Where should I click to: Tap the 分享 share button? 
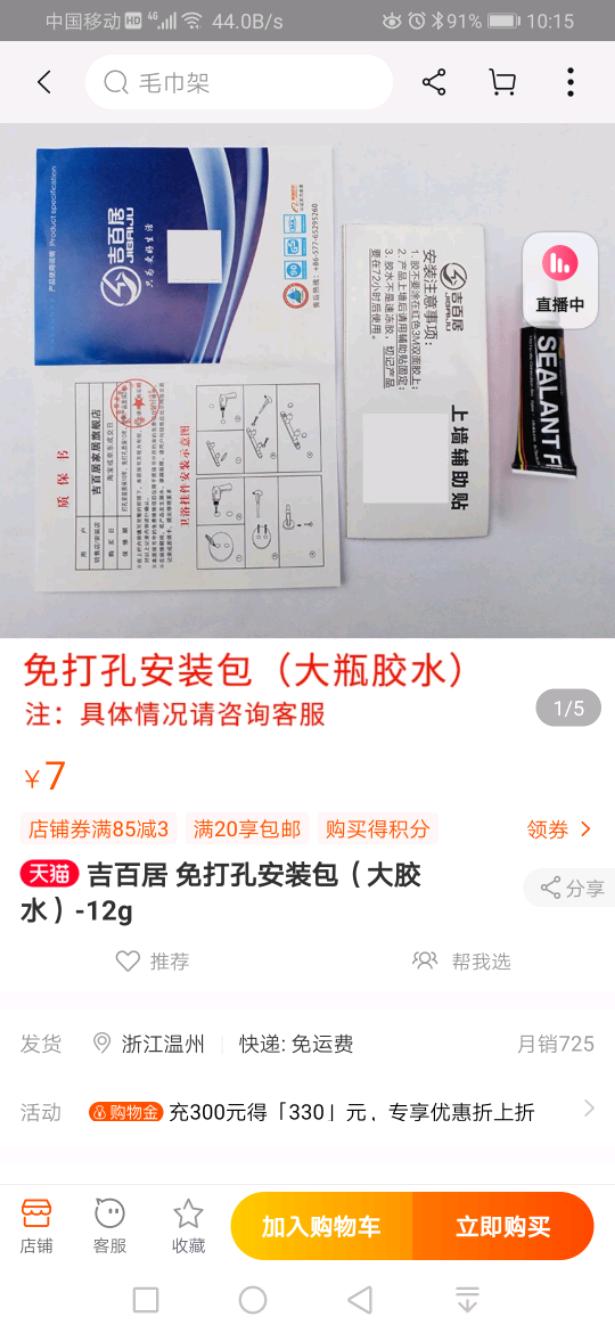pyautogui.click(x=571, y=888)
